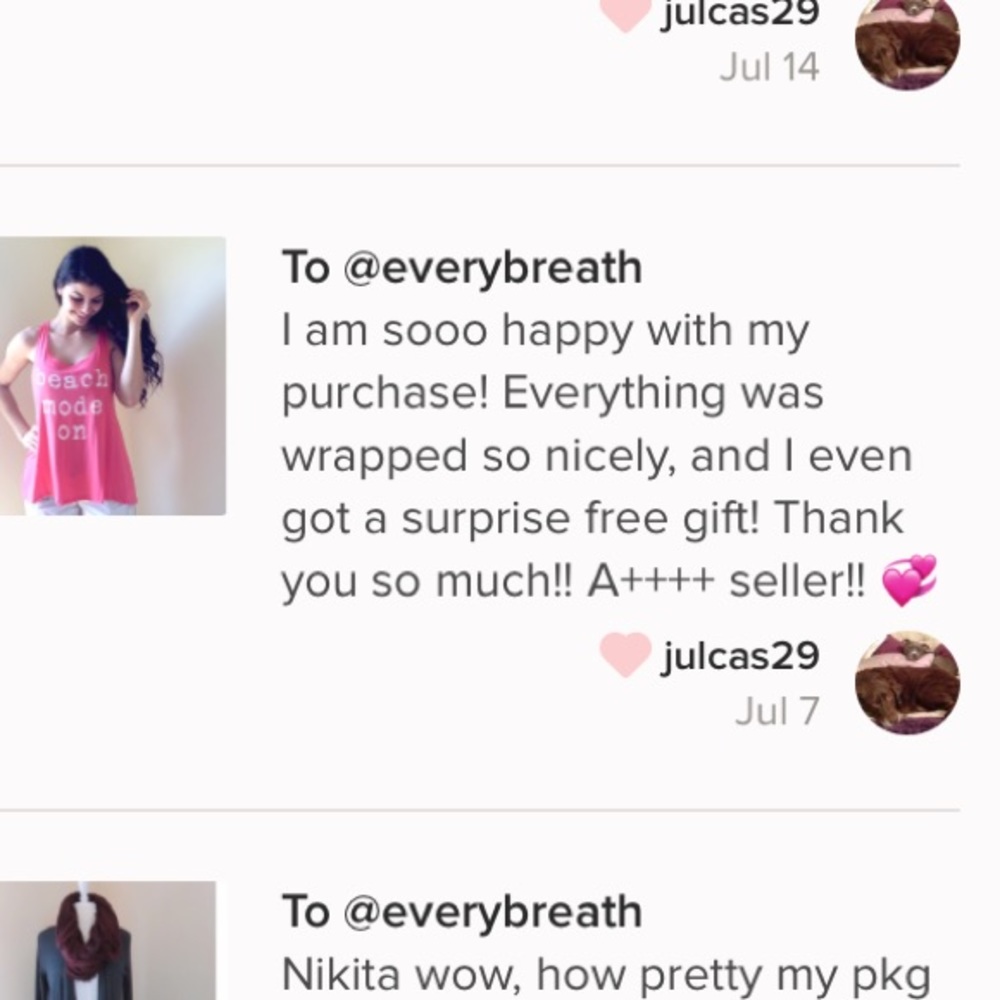
Task: View julcas29's avatar beside the Jul 7 note
Action: tap(907, 683)
